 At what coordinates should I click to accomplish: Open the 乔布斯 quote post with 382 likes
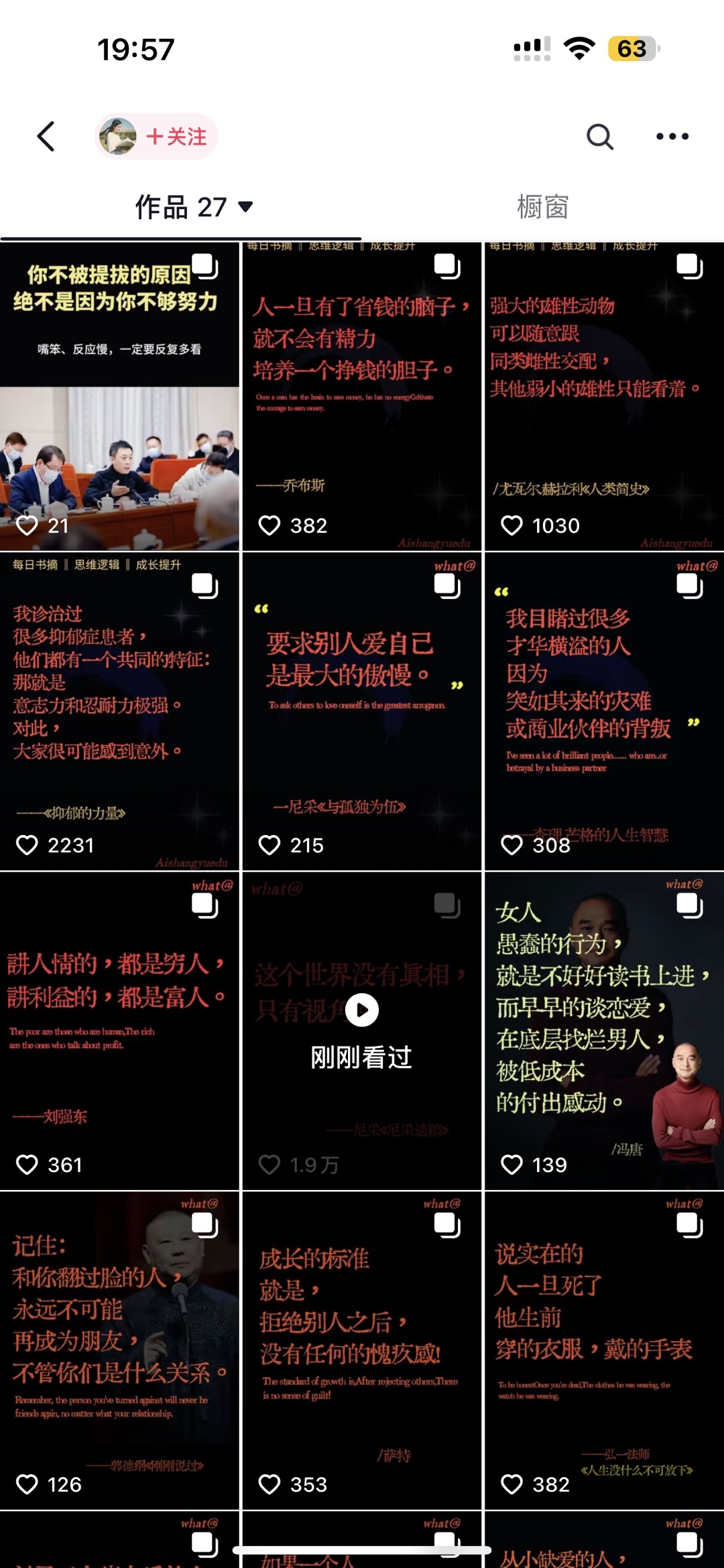click(362, 397)
